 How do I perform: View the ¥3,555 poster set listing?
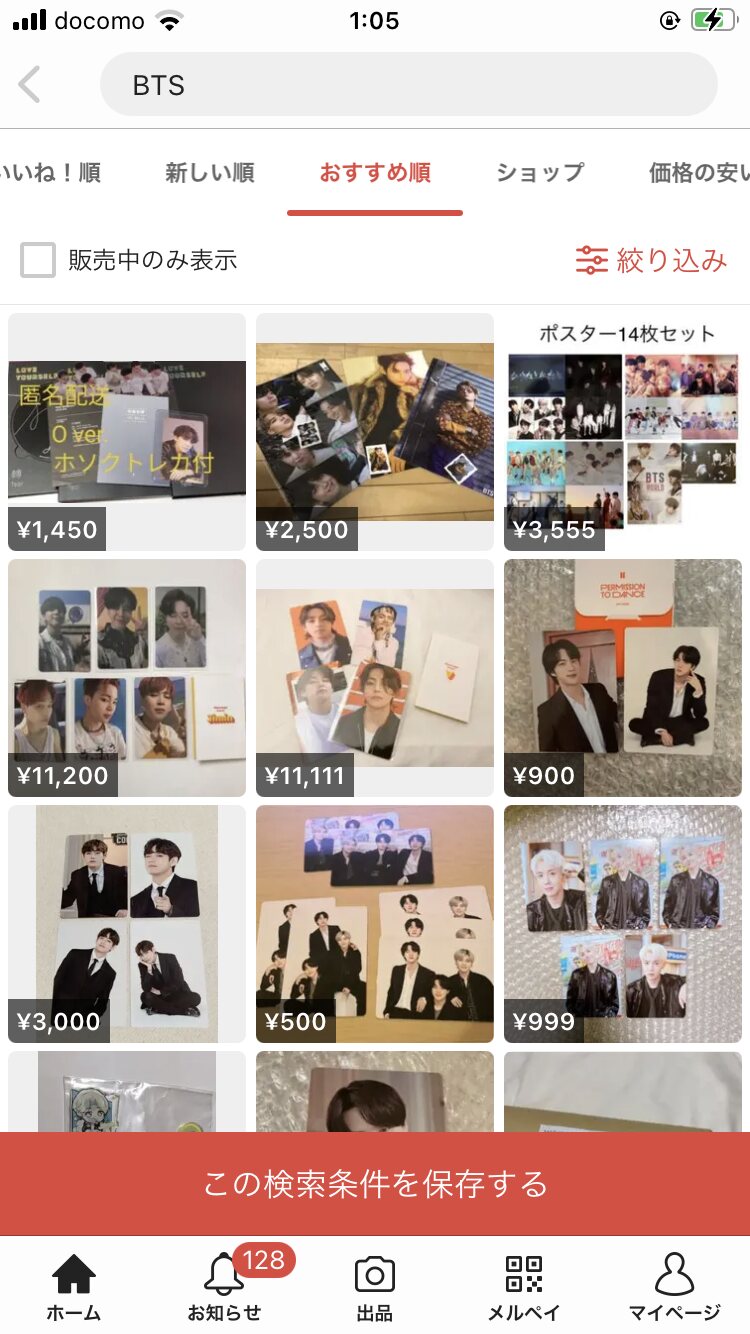[x=623, y=432]
